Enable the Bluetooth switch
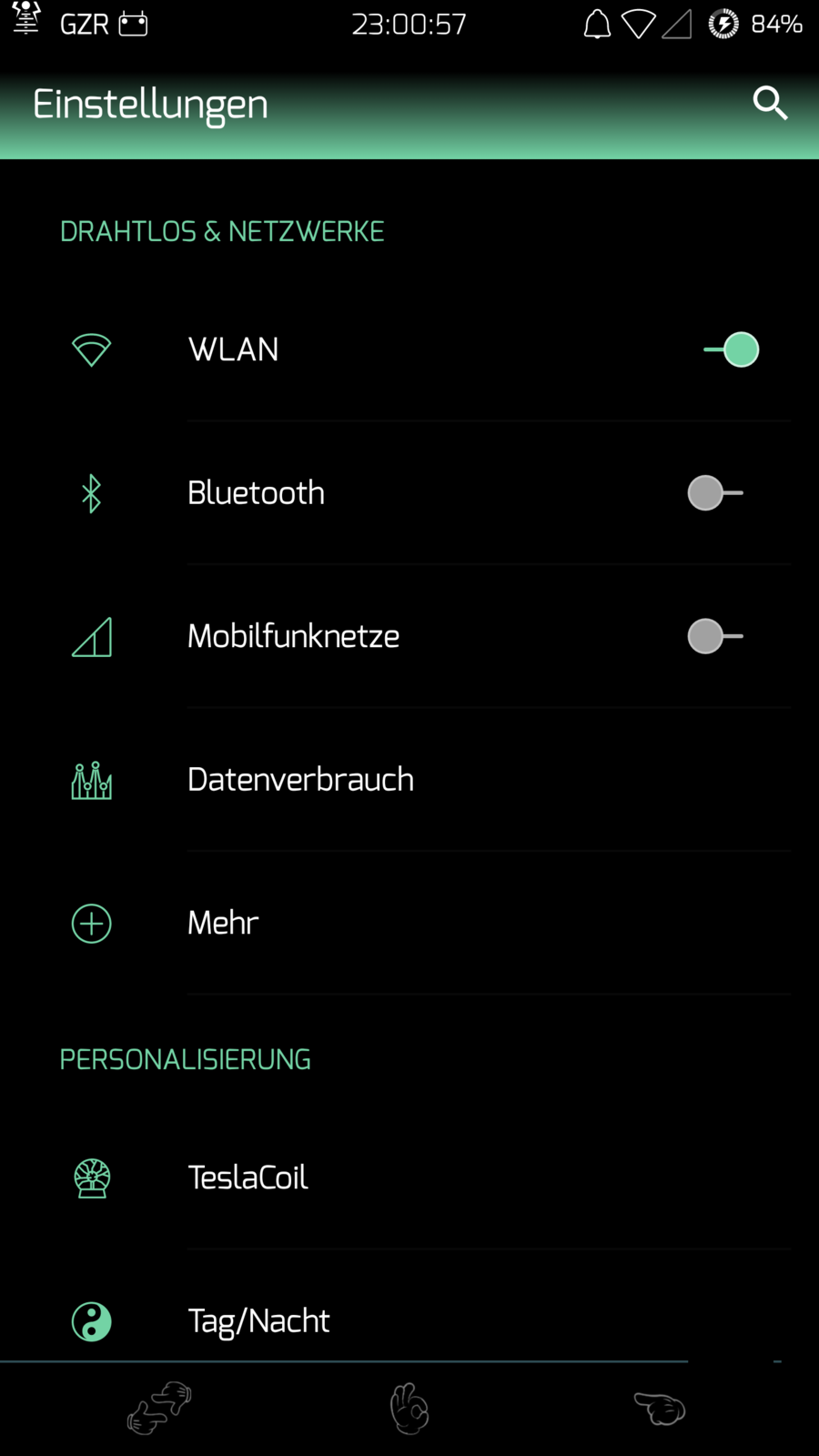Viewport: 819px width, 1456px height. pyautogui.click(x=715, y=493)
